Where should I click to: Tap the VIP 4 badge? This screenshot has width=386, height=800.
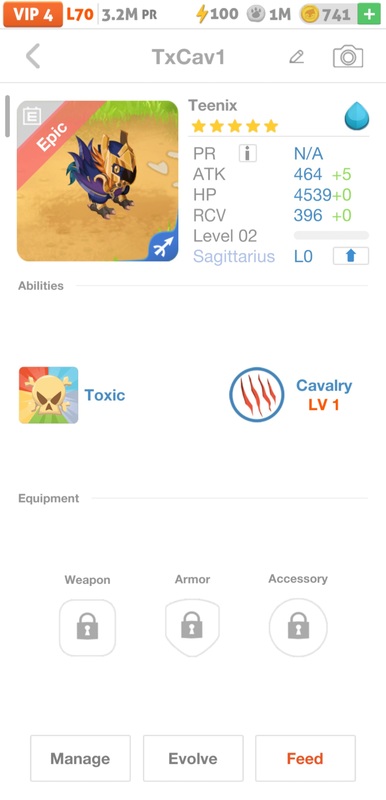point(33,14)
